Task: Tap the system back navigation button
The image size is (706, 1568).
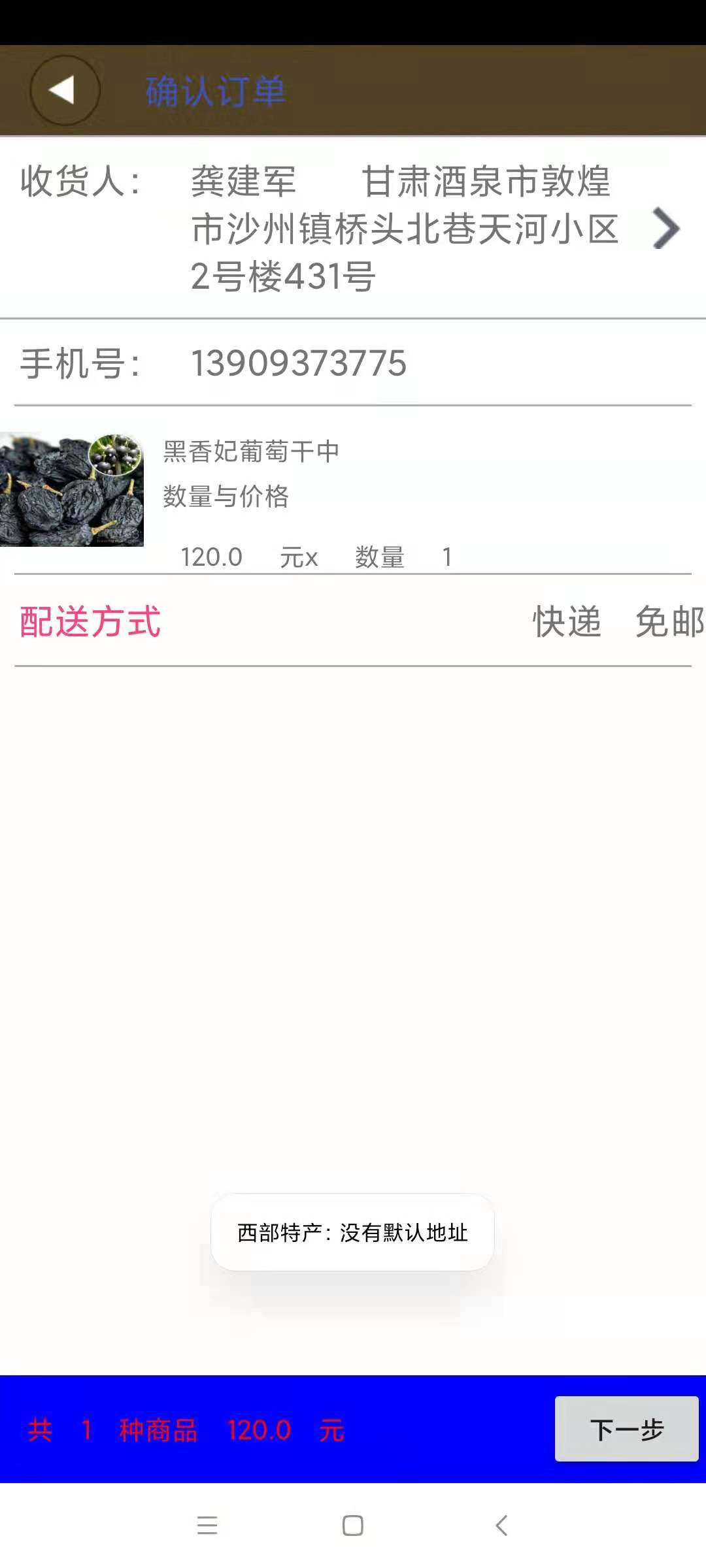Action: click(x=501, y=1526)
